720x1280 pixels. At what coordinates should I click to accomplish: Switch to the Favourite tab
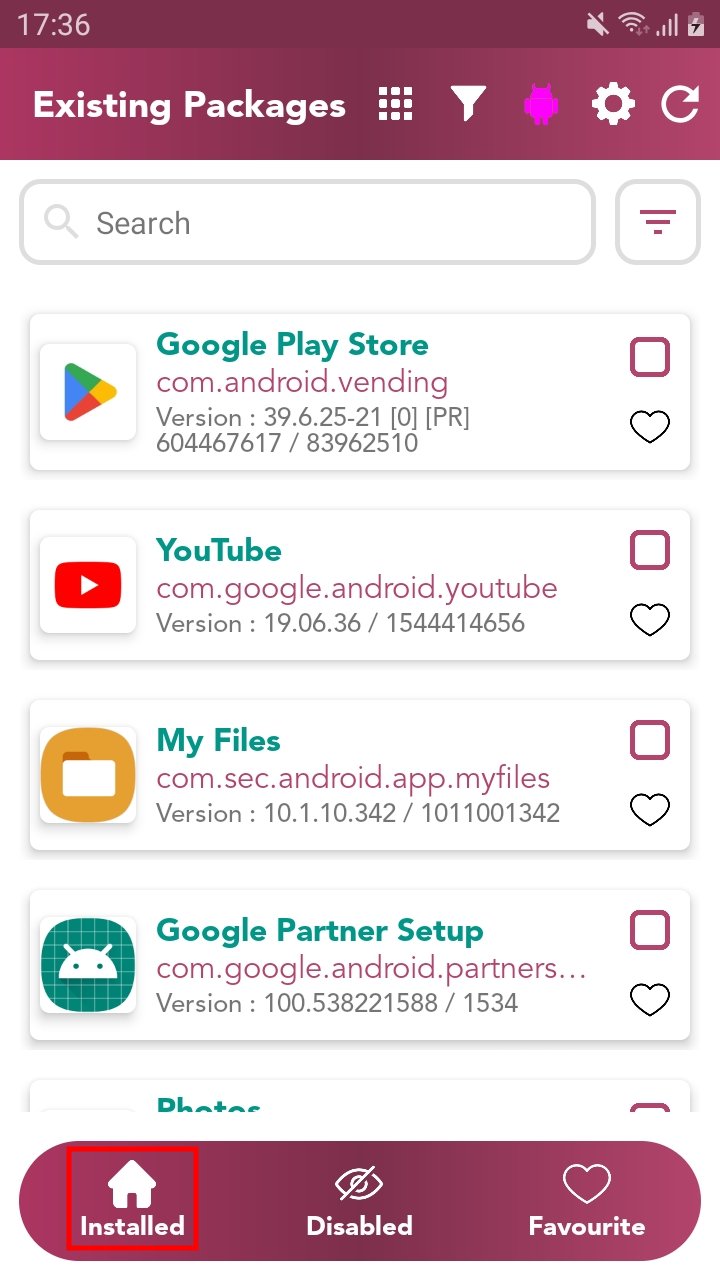pos(586,1200)
